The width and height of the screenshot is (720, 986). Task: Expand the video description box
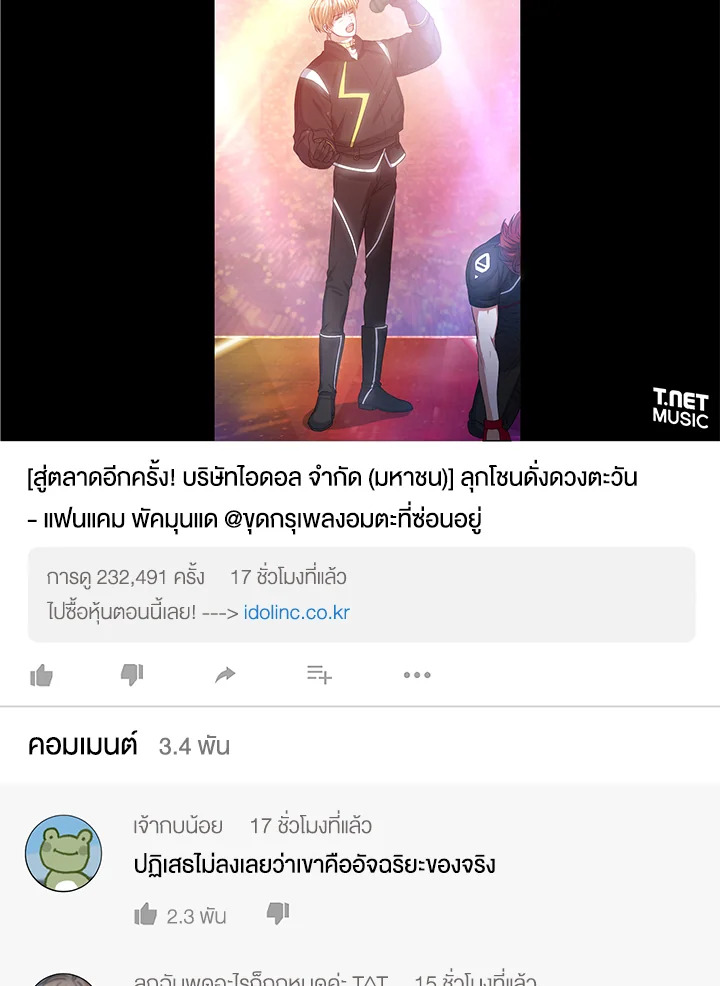(x=362, y=594)
